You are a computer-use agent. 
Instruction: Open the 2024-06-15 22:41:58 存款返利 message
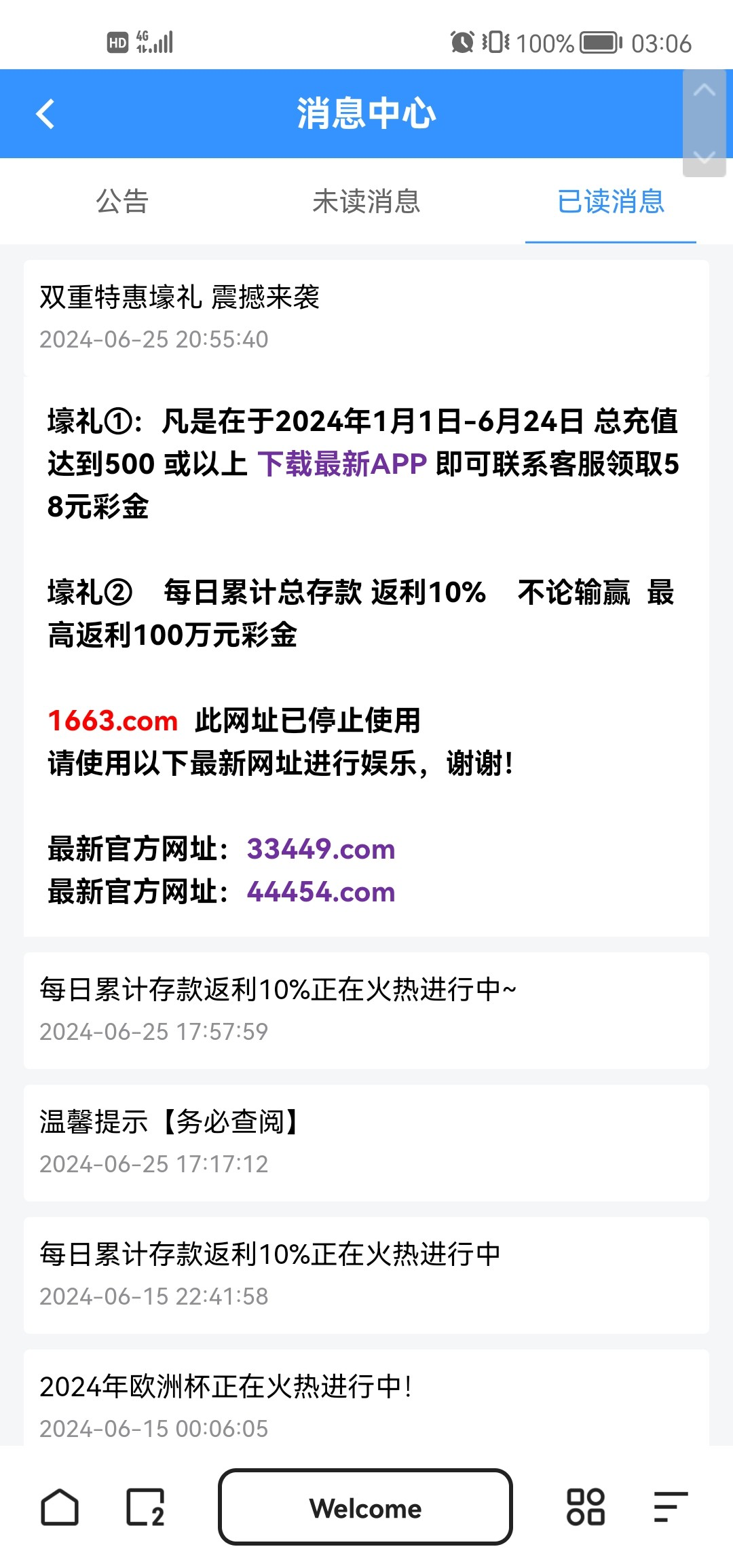(x=366, y=1275)
